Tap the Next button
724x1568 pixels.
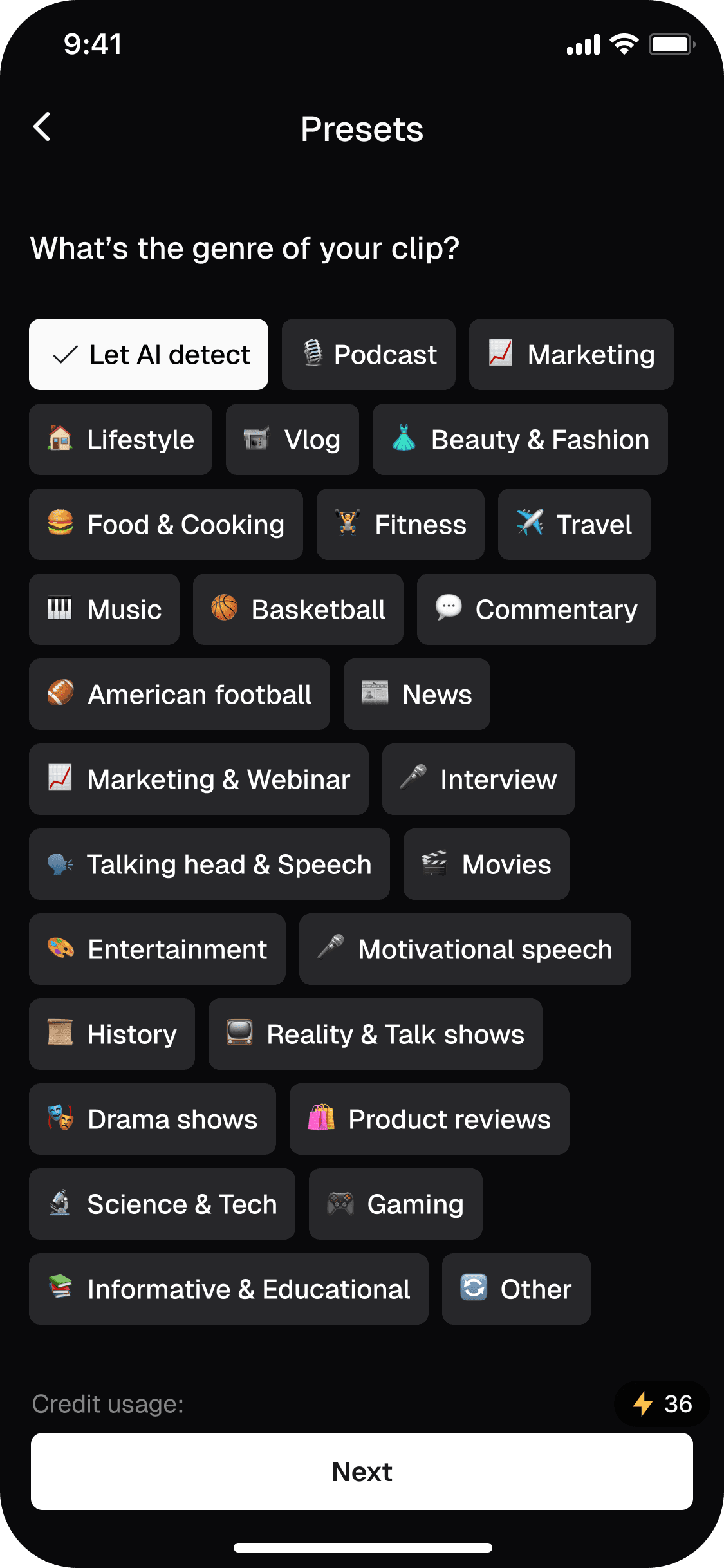coord(362,1471)
